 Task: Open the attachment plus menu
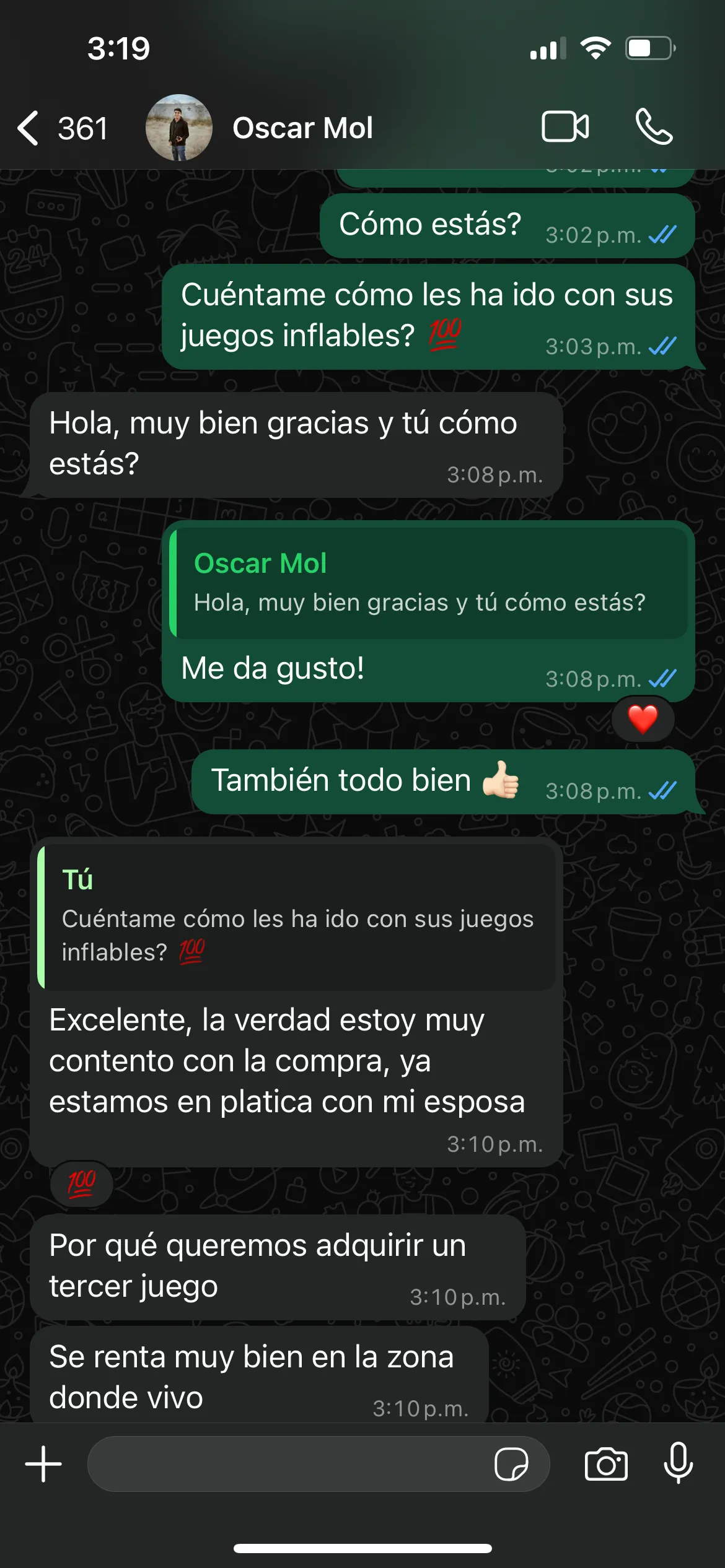tap(43, 1464)
